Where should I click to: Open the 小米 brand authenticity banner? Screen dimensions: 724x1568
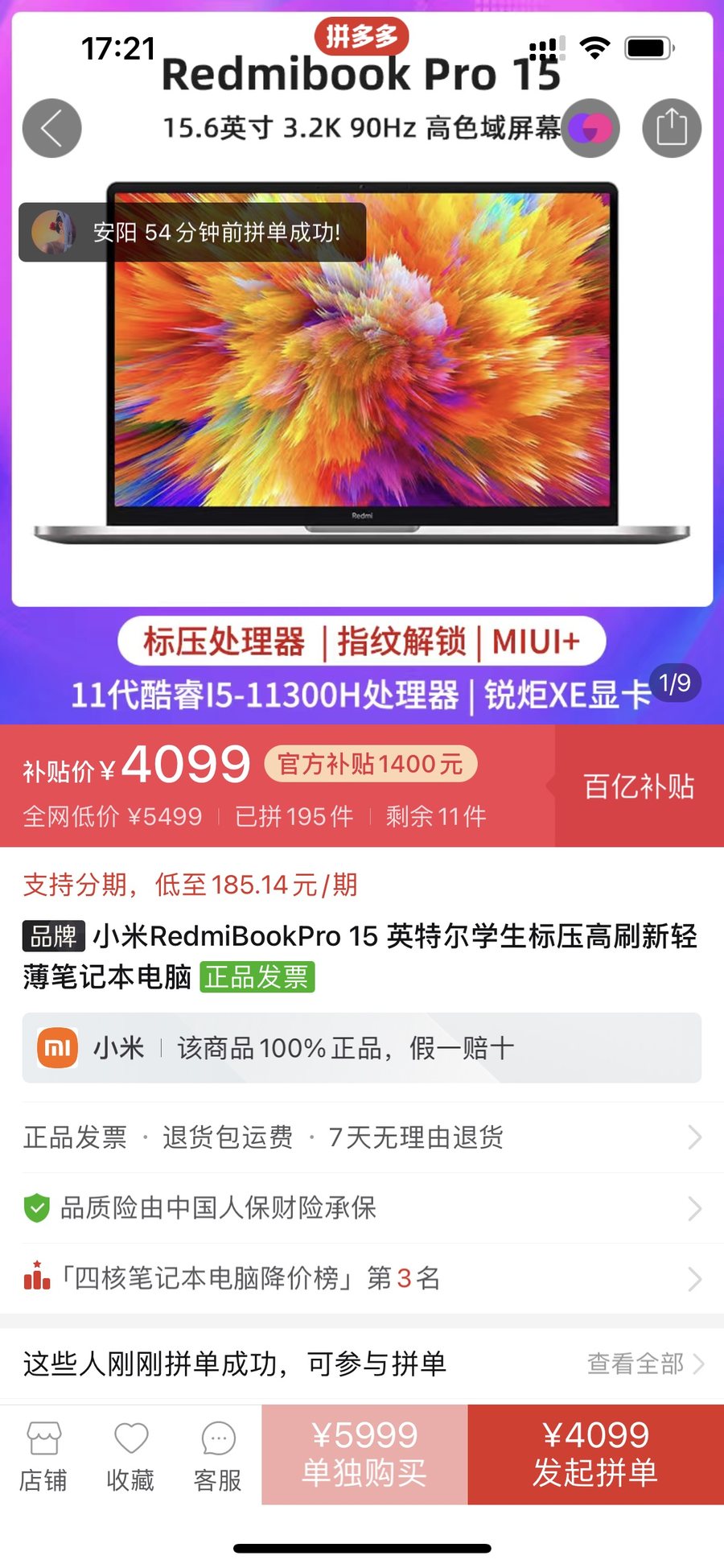point(362,1048)
